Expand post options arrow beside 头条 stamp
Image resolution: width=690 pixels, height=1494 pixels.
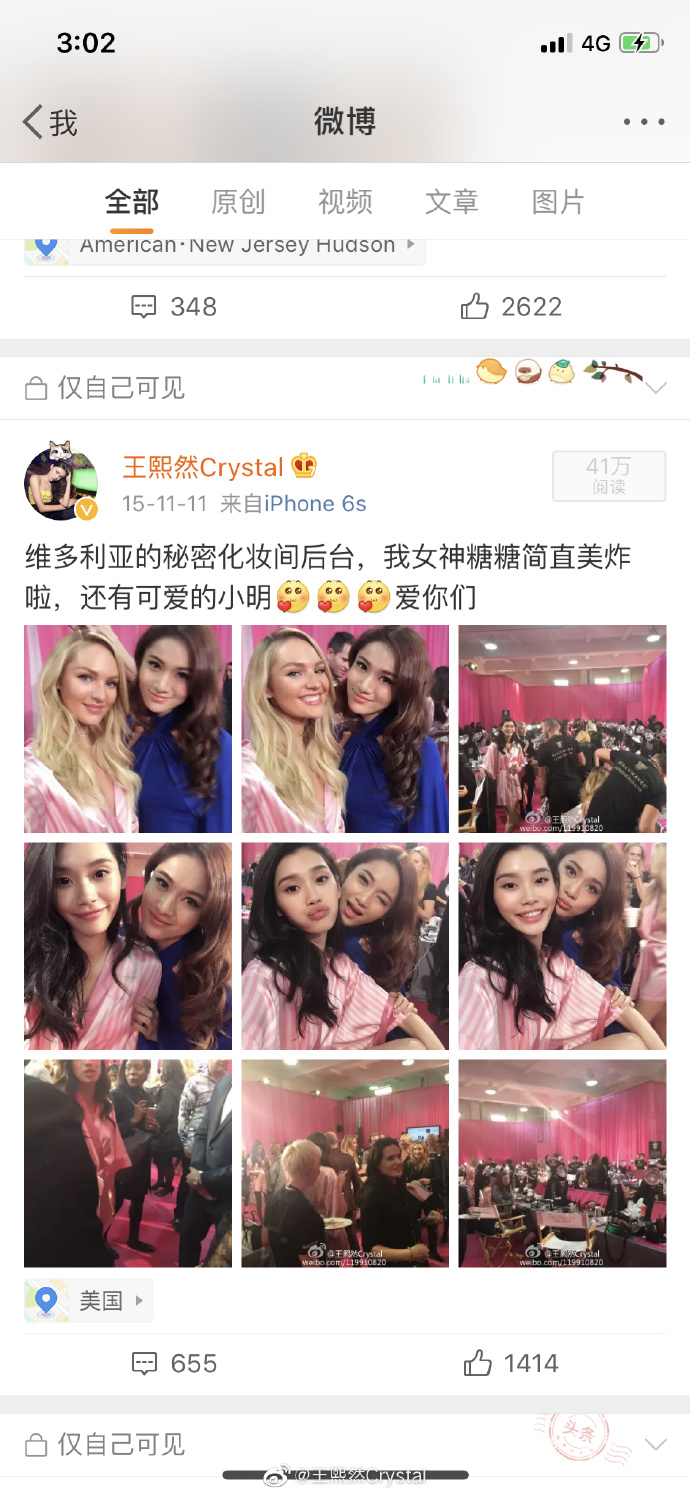point(656,1444)
